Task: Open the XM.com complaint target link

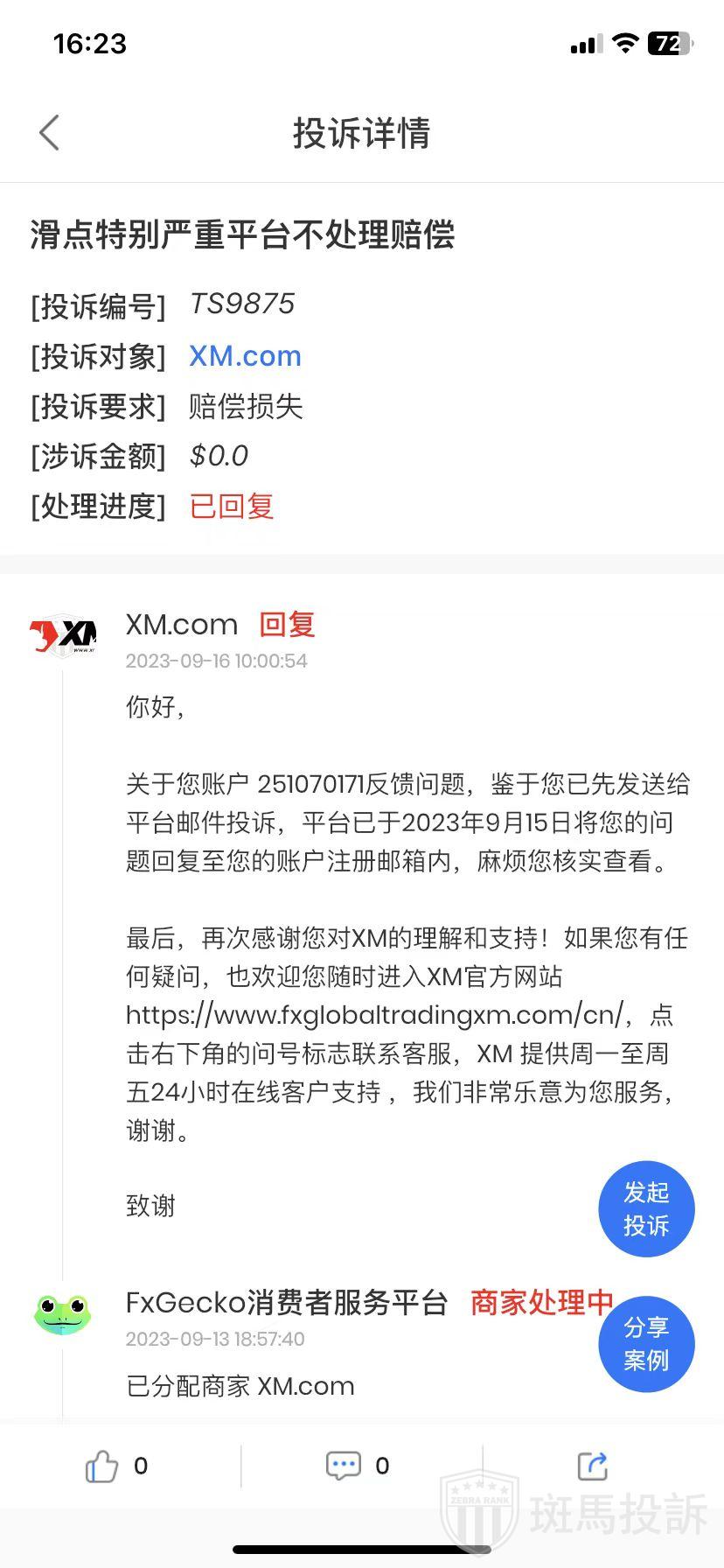Action: pos(245,356)
